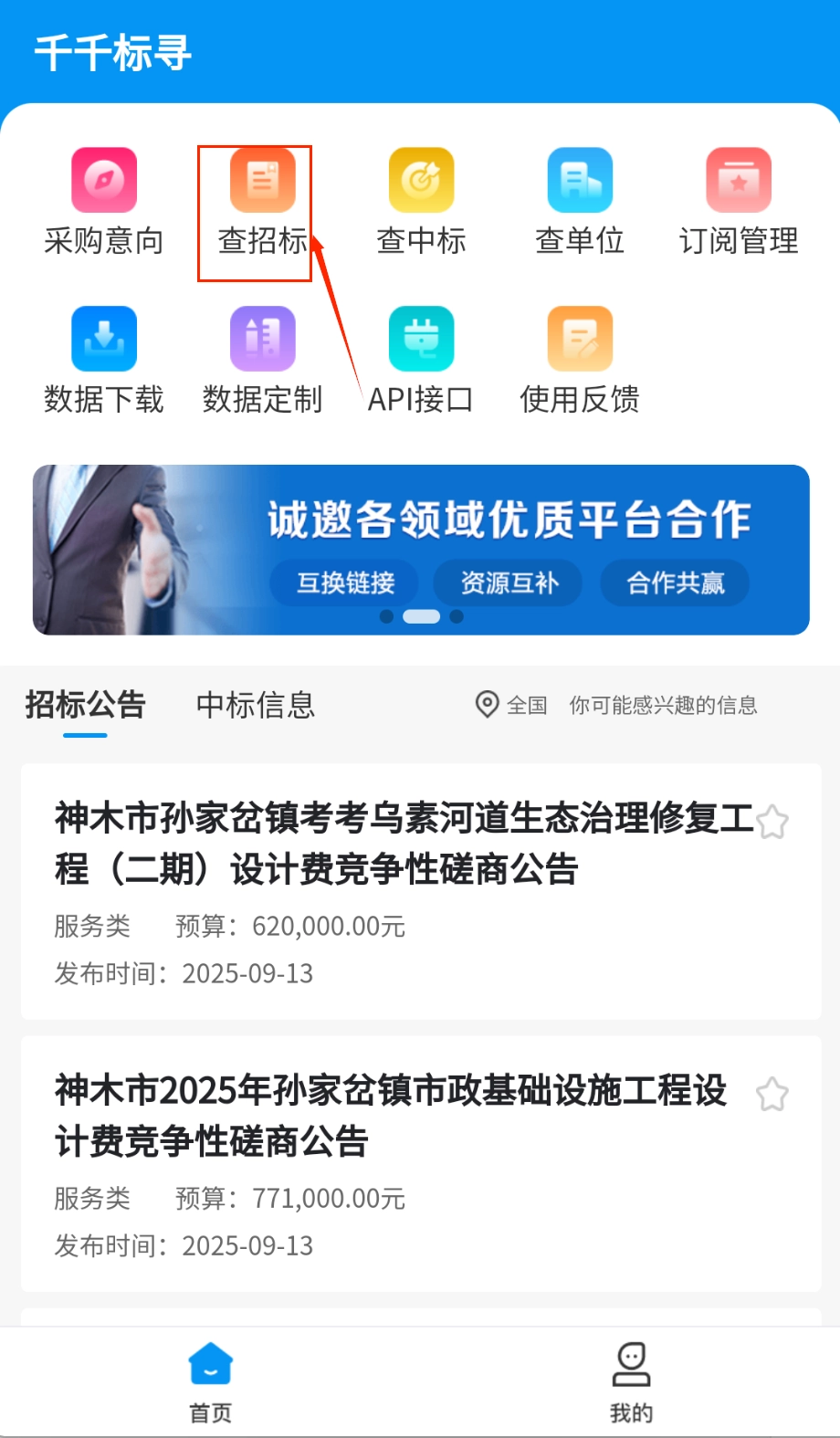This screenshot has width=840, height=1438.
Task: Favorite the 乌素河道生态治理 announcement
Action: (772, 822)
